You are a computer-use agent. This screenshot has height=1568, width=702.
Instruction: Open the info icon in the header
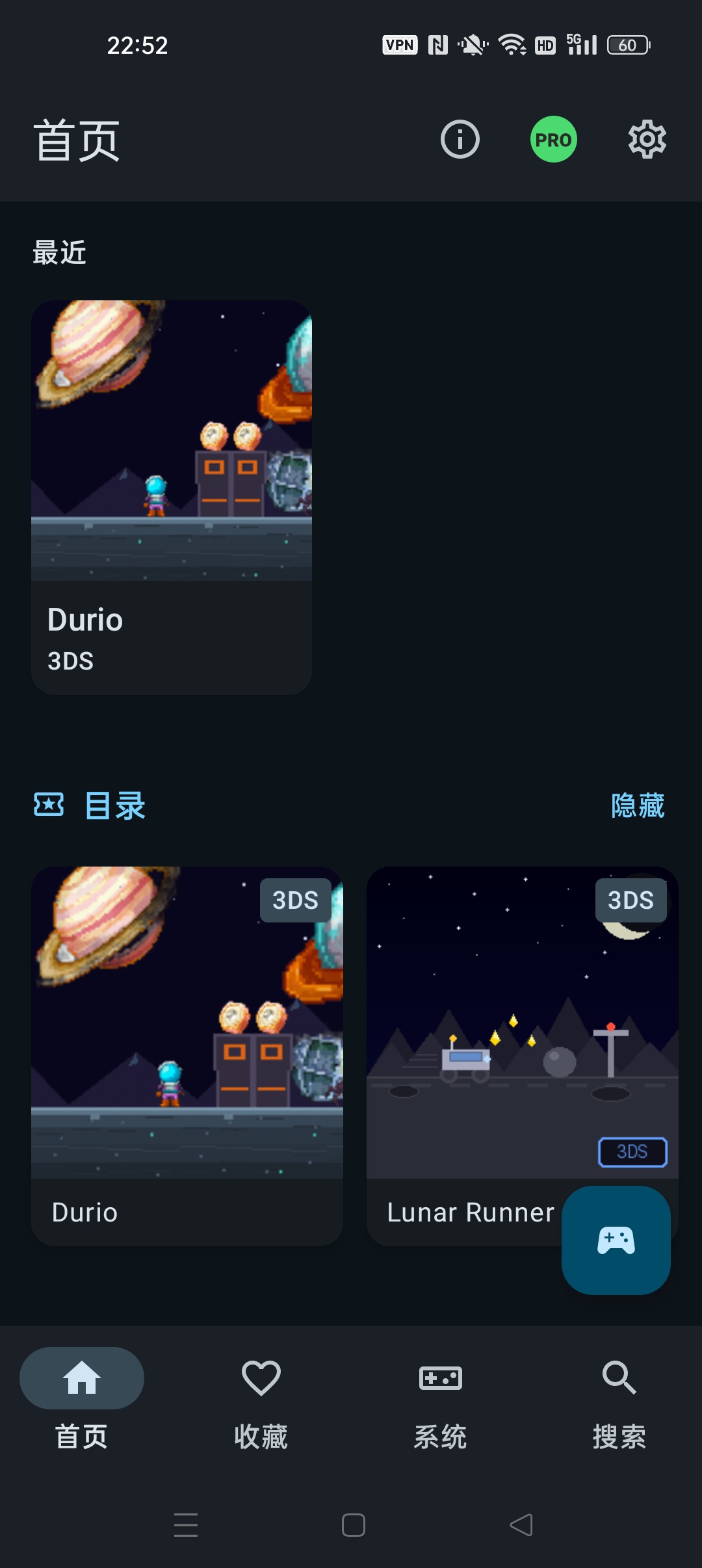(460, 139)
